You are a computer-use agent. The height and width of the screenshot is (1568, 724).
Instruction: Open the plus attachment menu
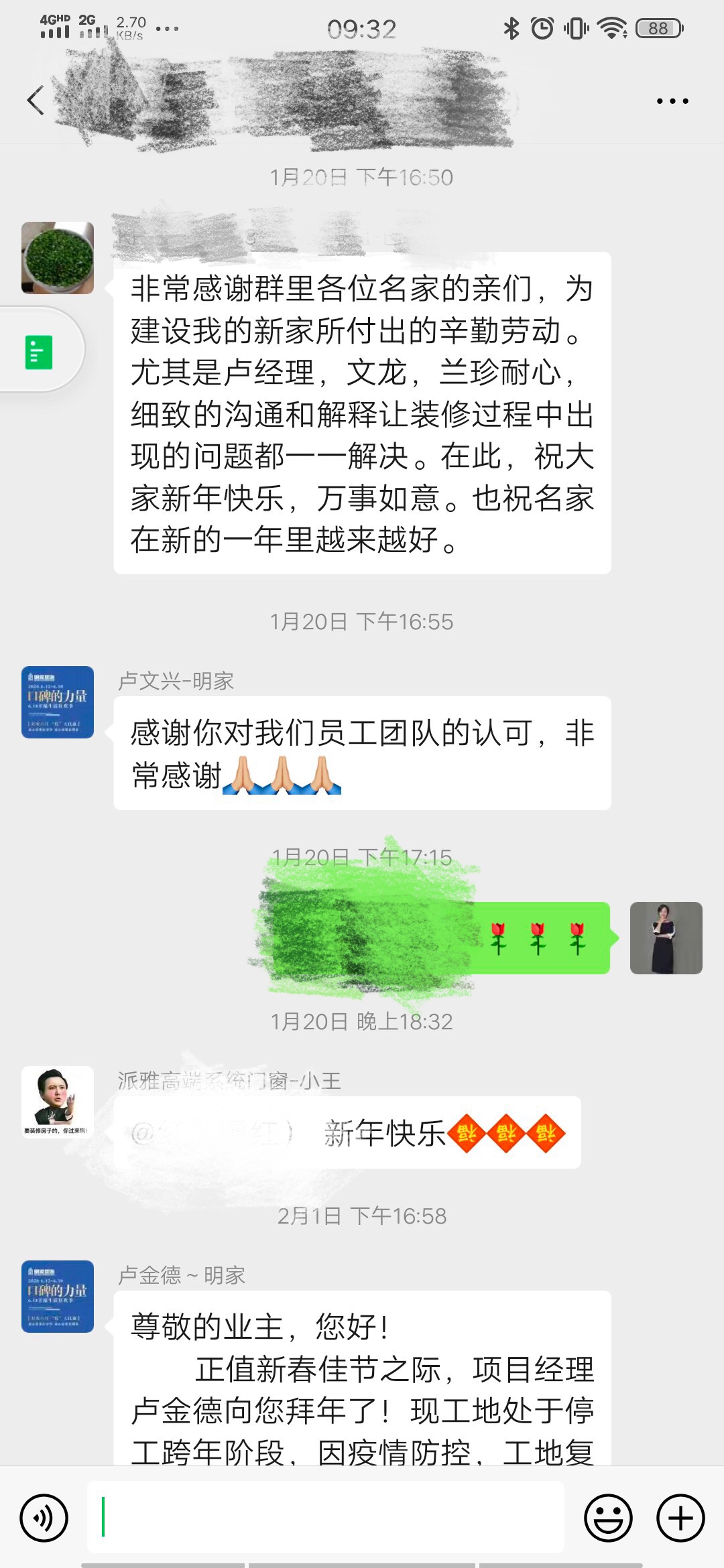[x=680, y=1518]
